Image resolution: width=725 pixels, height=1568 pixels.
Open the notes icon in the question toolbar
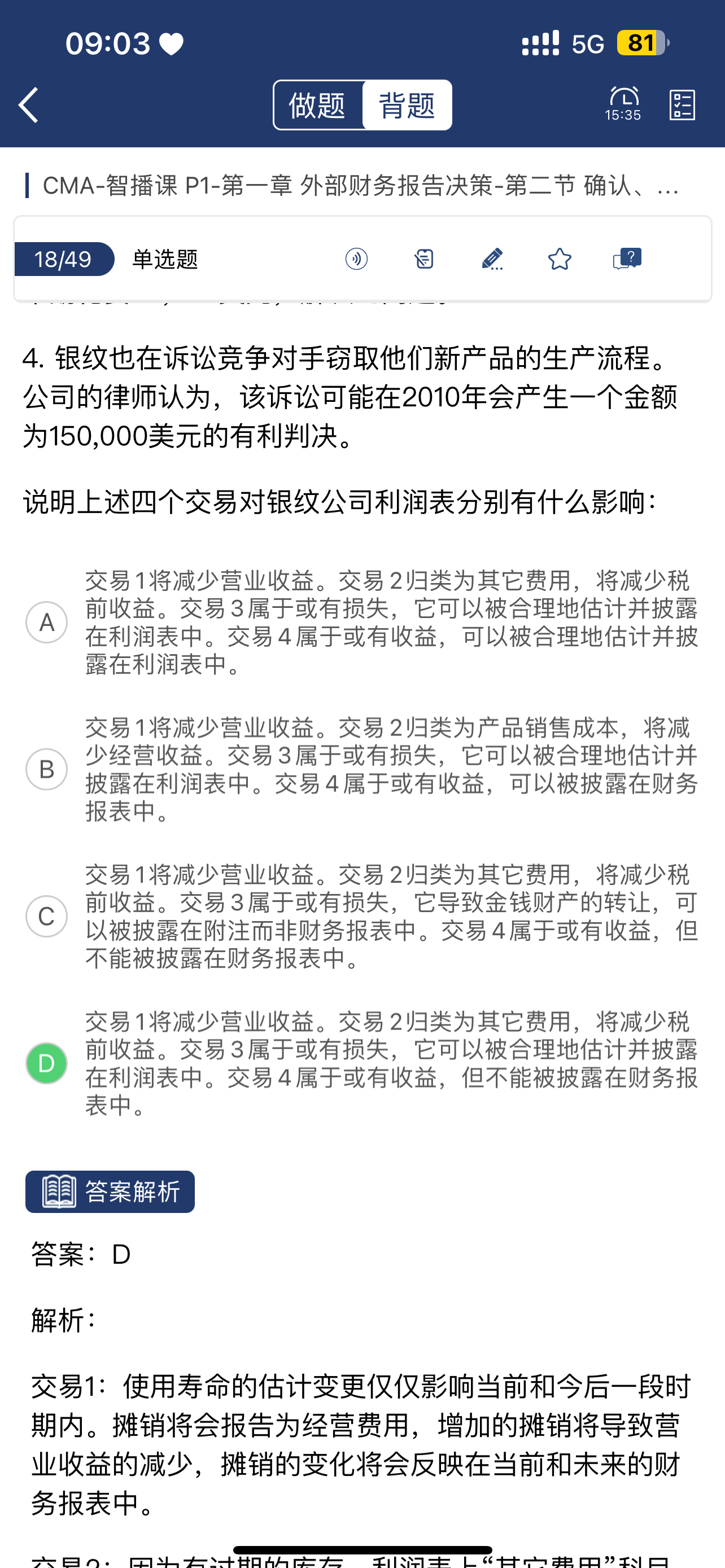tap(424, 259)
